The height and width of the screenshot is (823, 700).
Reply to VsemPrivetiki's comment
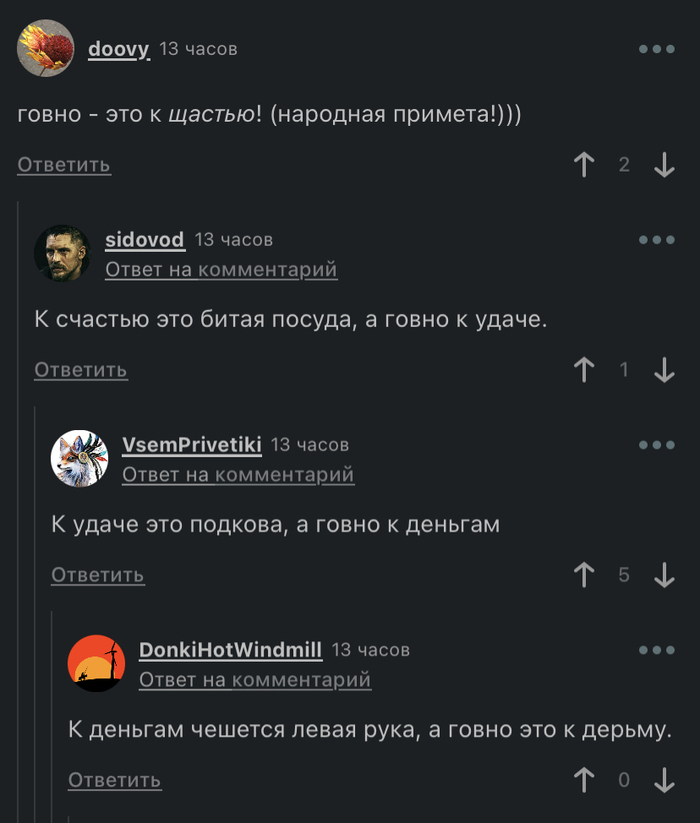pos(98,575)
